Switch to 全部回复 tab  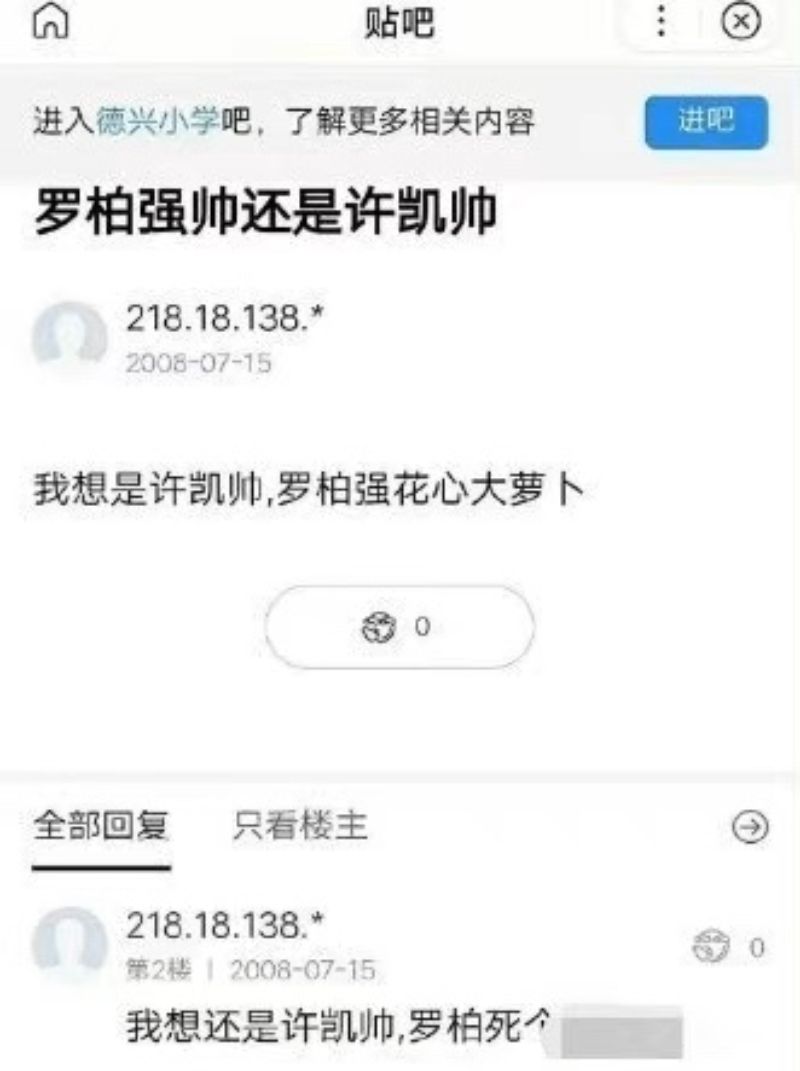[101, 826]
